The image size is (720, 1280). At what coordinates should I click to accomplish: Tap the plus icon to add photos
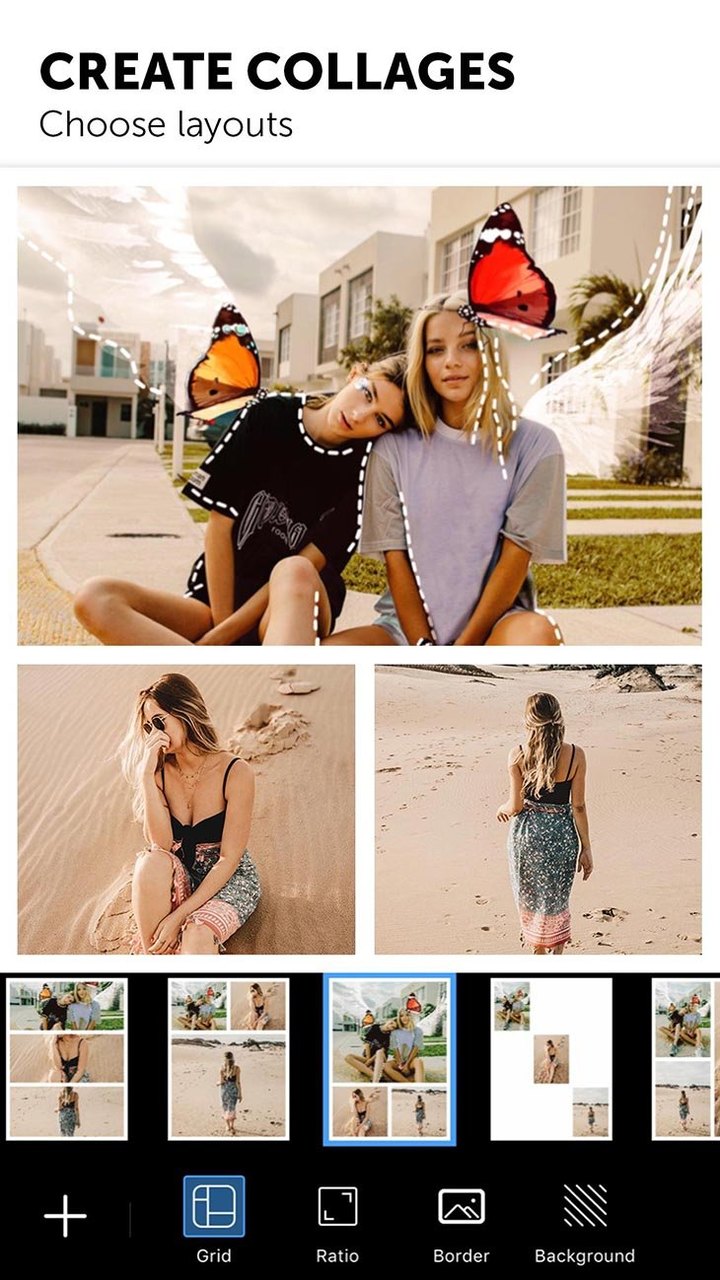pyautogui.click(x=66, y=1217)
